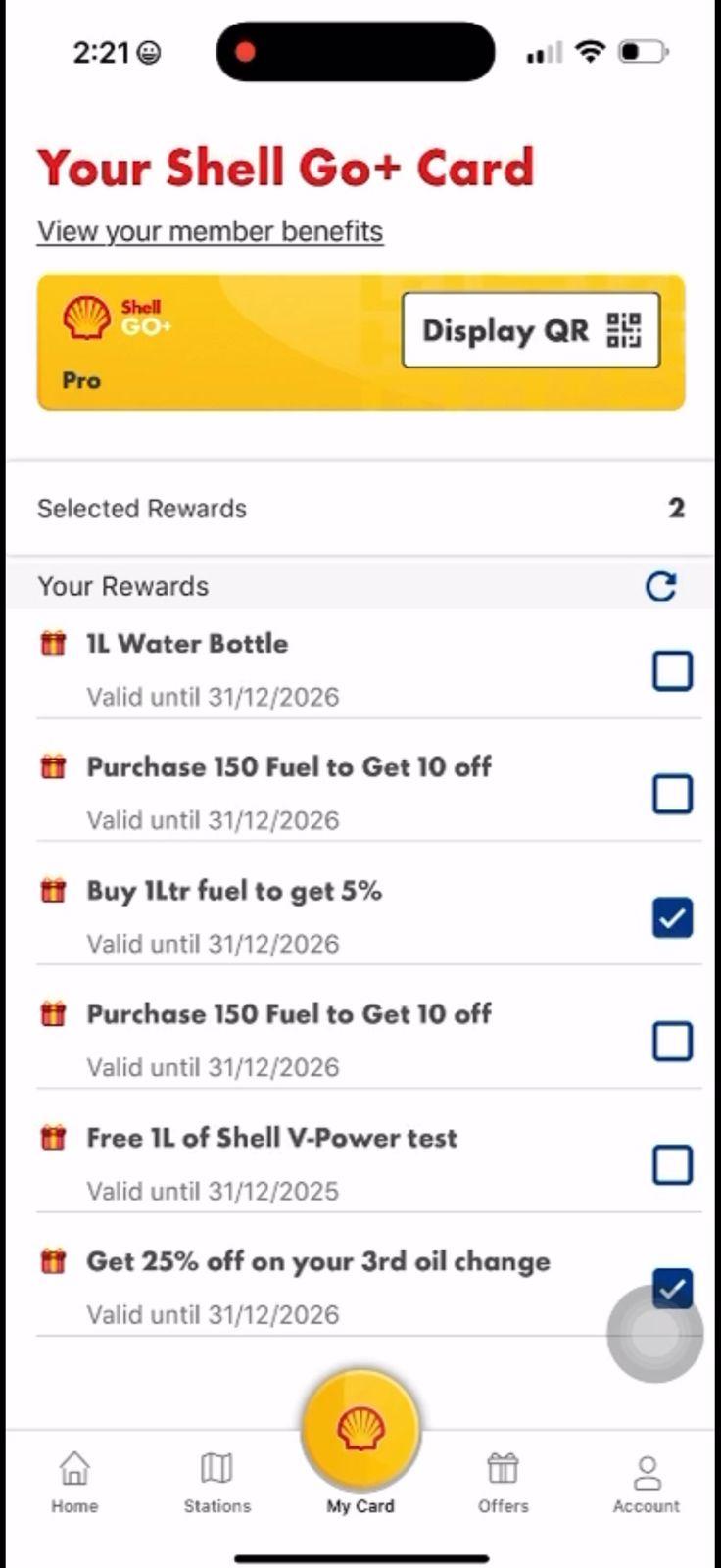The image size is (721, 1568).
Task: Uncheck Get 25% off on your 3rd oil change
Action: (x=672, y=1288)
